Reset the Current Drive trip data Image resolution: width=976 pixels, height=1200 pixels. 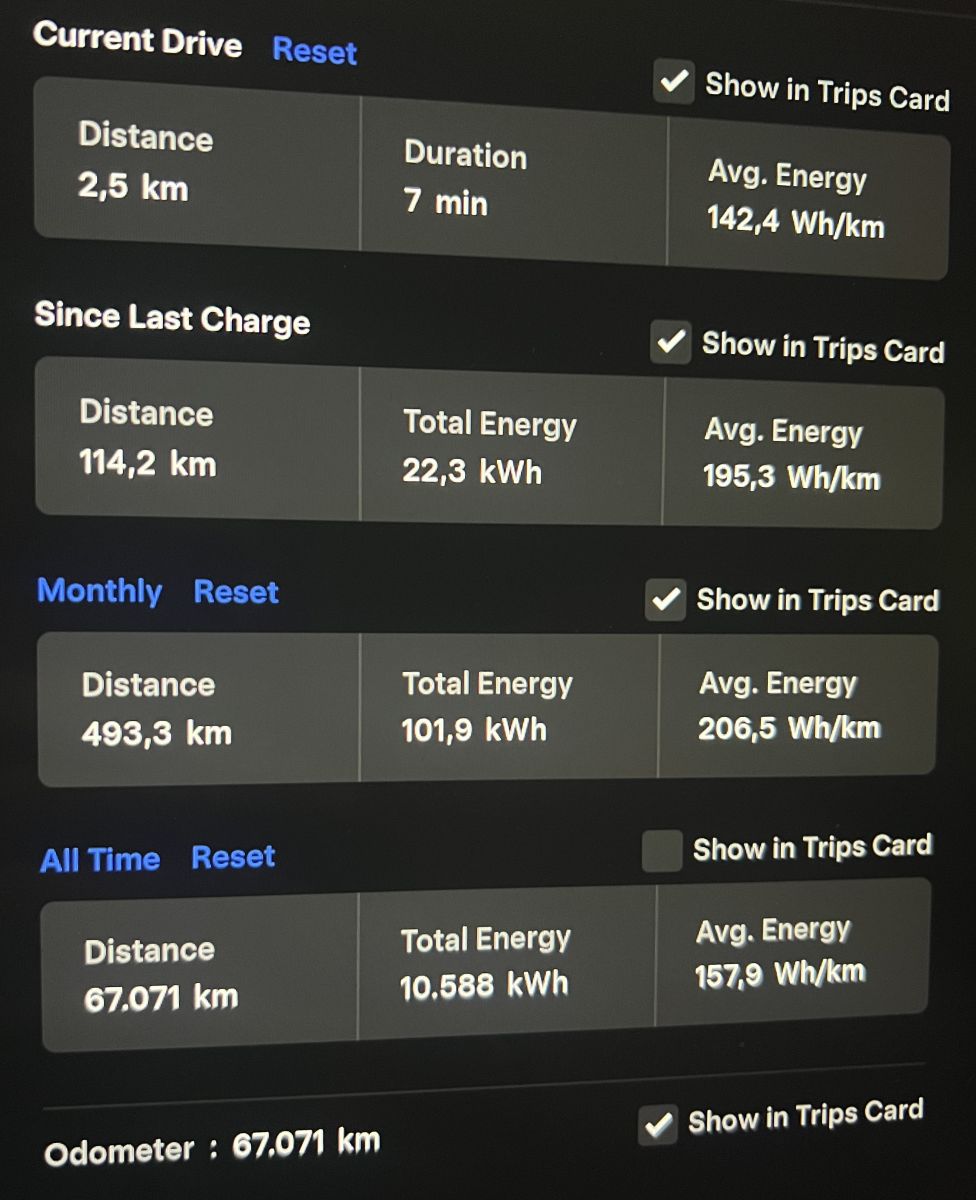click(314, 50)
